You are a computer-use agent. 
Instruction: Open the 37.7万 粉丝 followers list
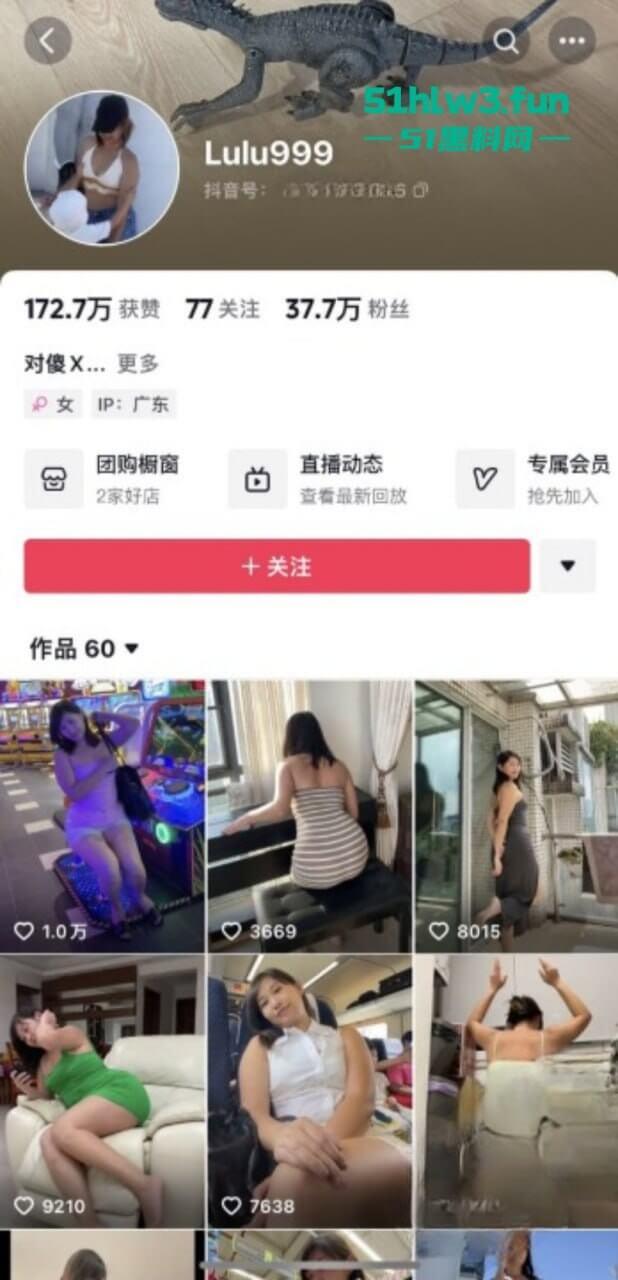(347, 309)
